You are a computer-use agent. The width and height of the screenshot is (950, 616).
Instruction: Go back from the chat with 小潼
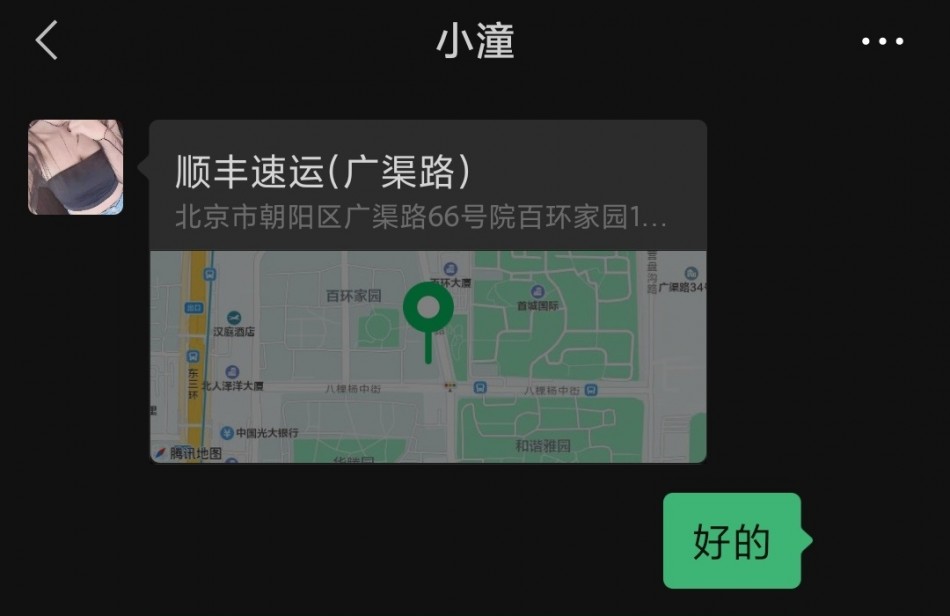tap(46, 41)
